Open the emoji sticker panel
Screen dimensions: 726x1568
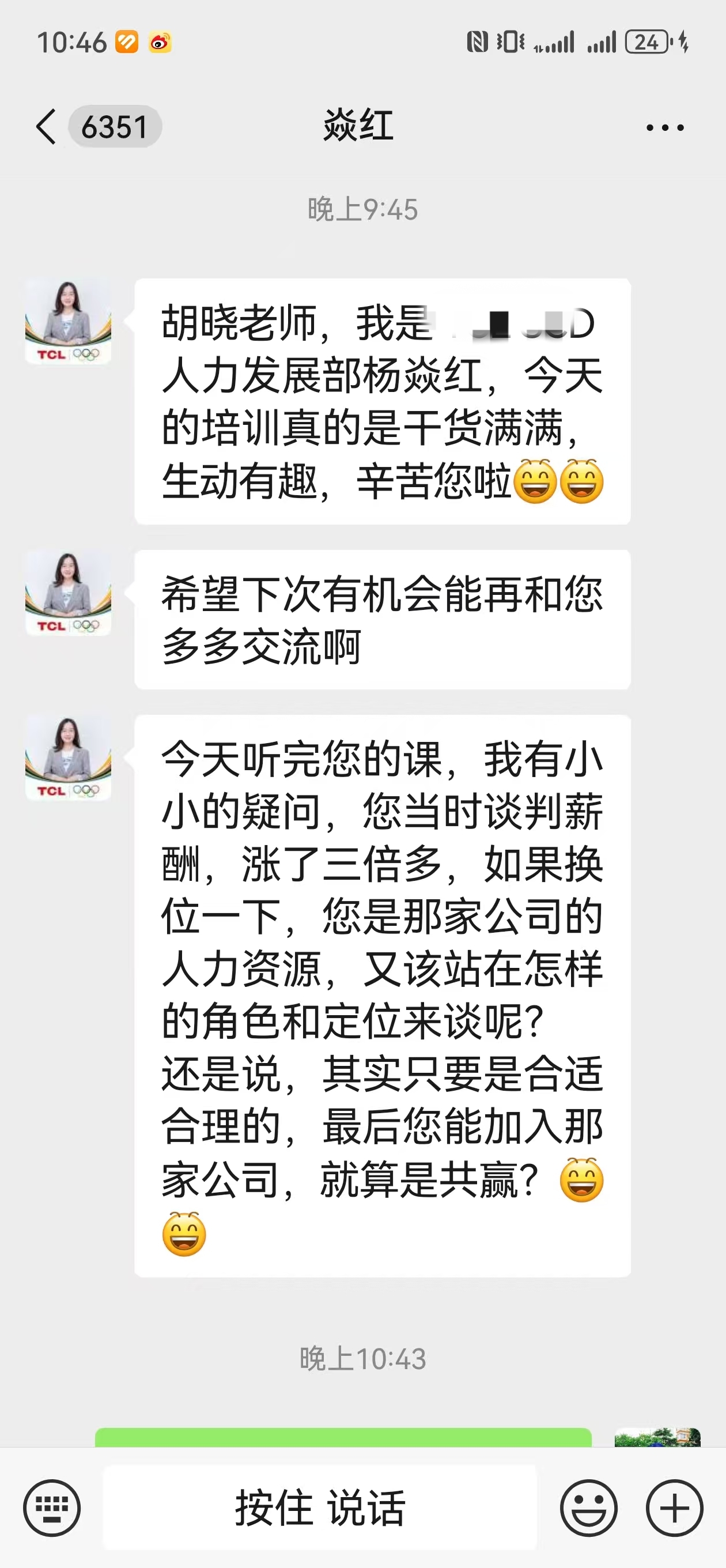coord(588,1507)
